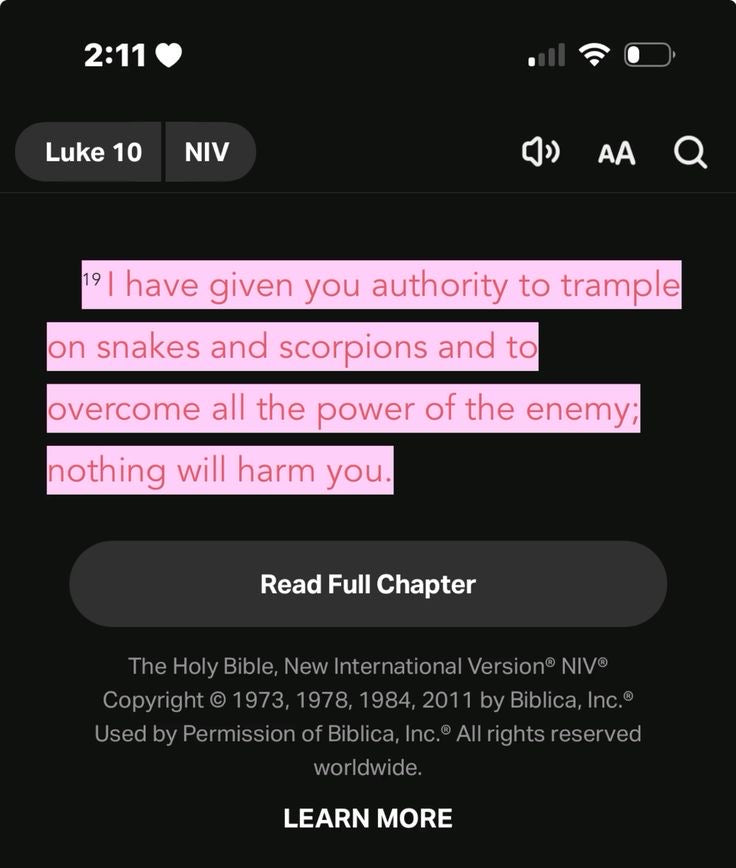736x868 pixels.
Task: Open search using the magnifier icon
Action: click(x=689, y=152)
